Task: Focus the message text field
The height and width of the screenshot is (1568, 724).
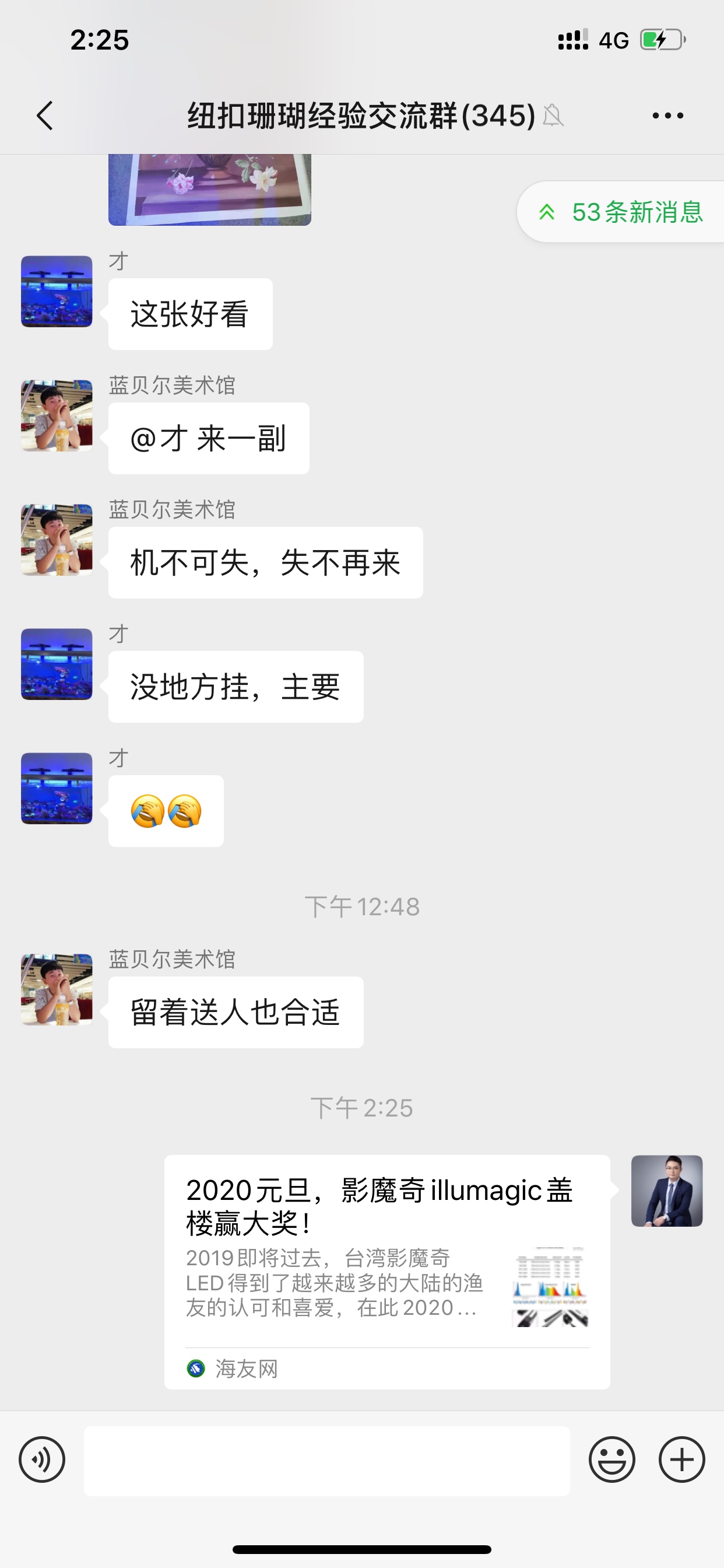Action: 326,1460
